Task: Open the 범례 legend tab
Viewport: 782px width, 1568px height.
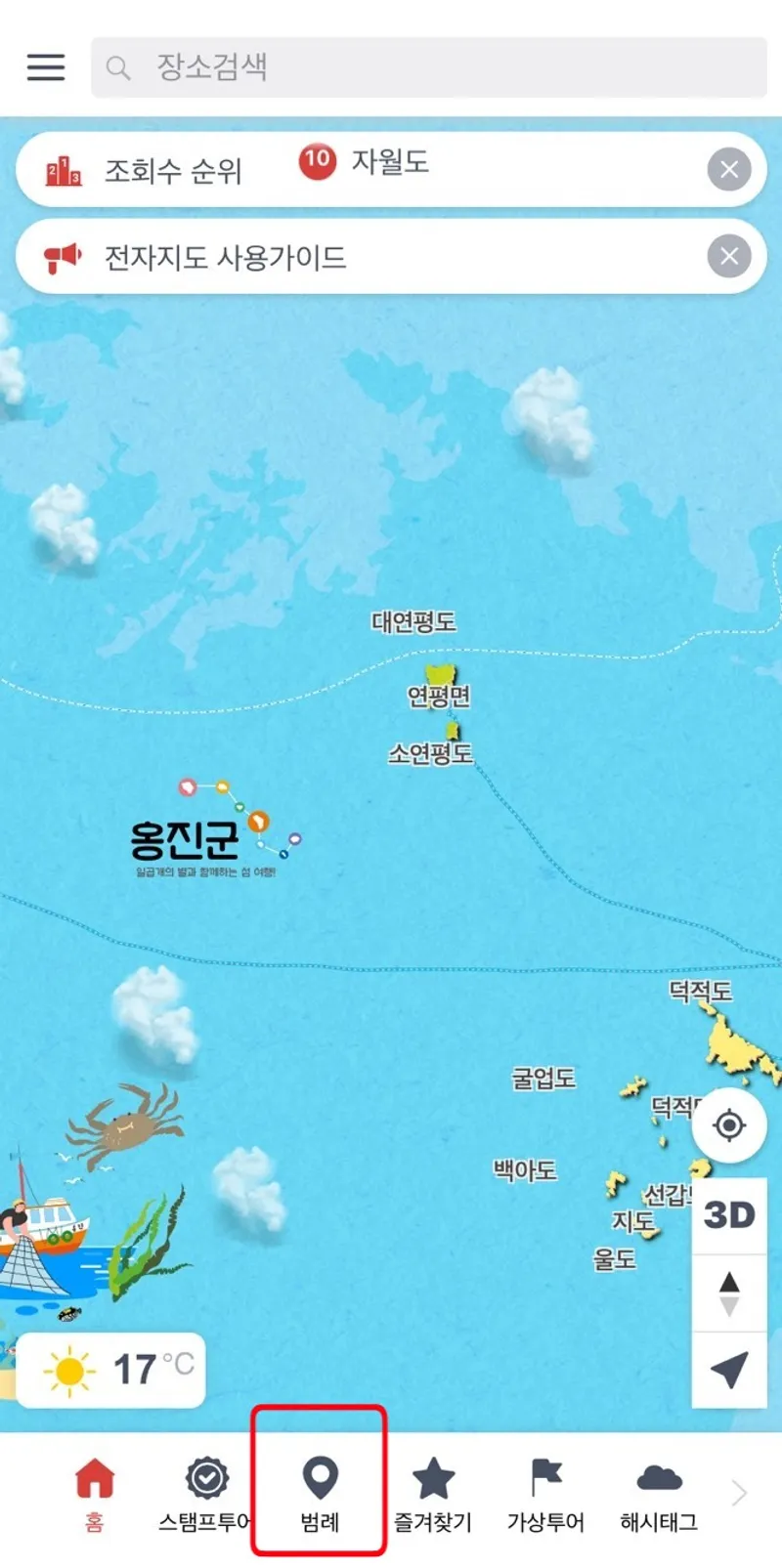Action: pyautogui.click(x=320, y=1495)
